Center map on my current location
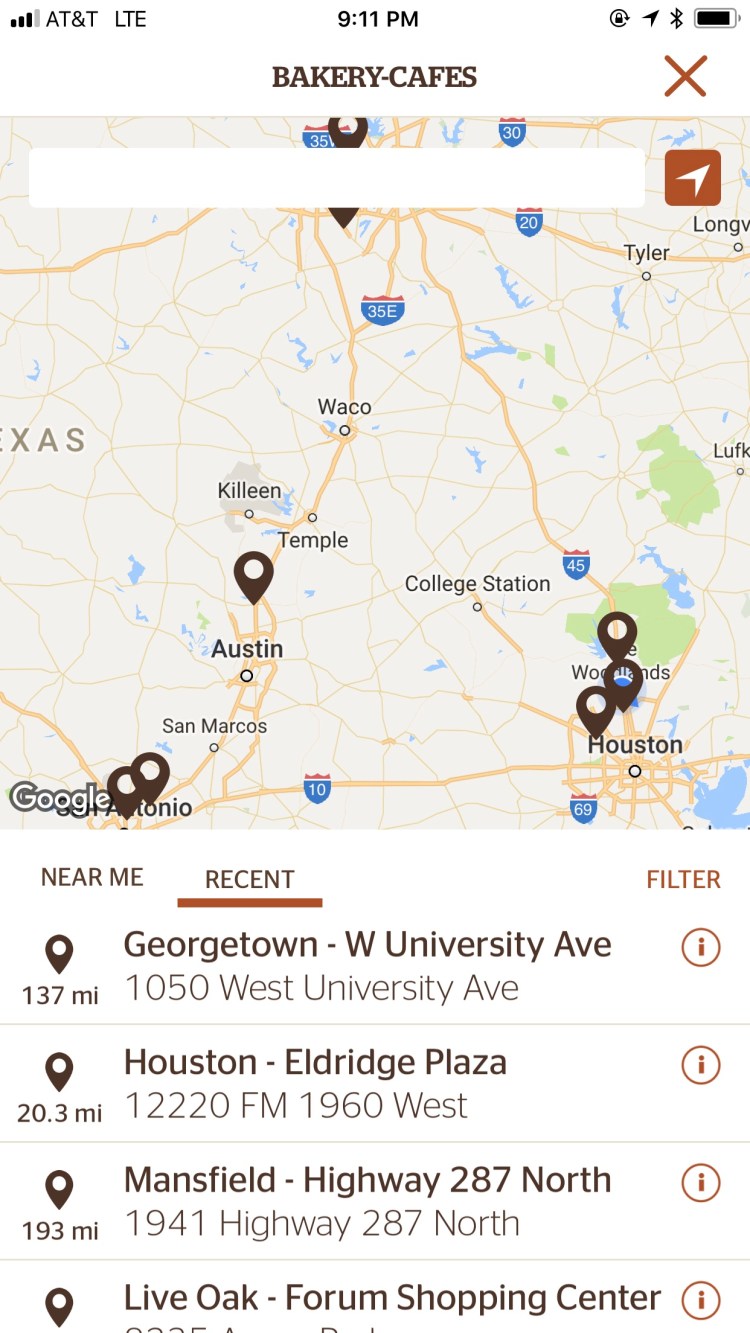Viewport: 750px width, 1333px height. [692, 178]
